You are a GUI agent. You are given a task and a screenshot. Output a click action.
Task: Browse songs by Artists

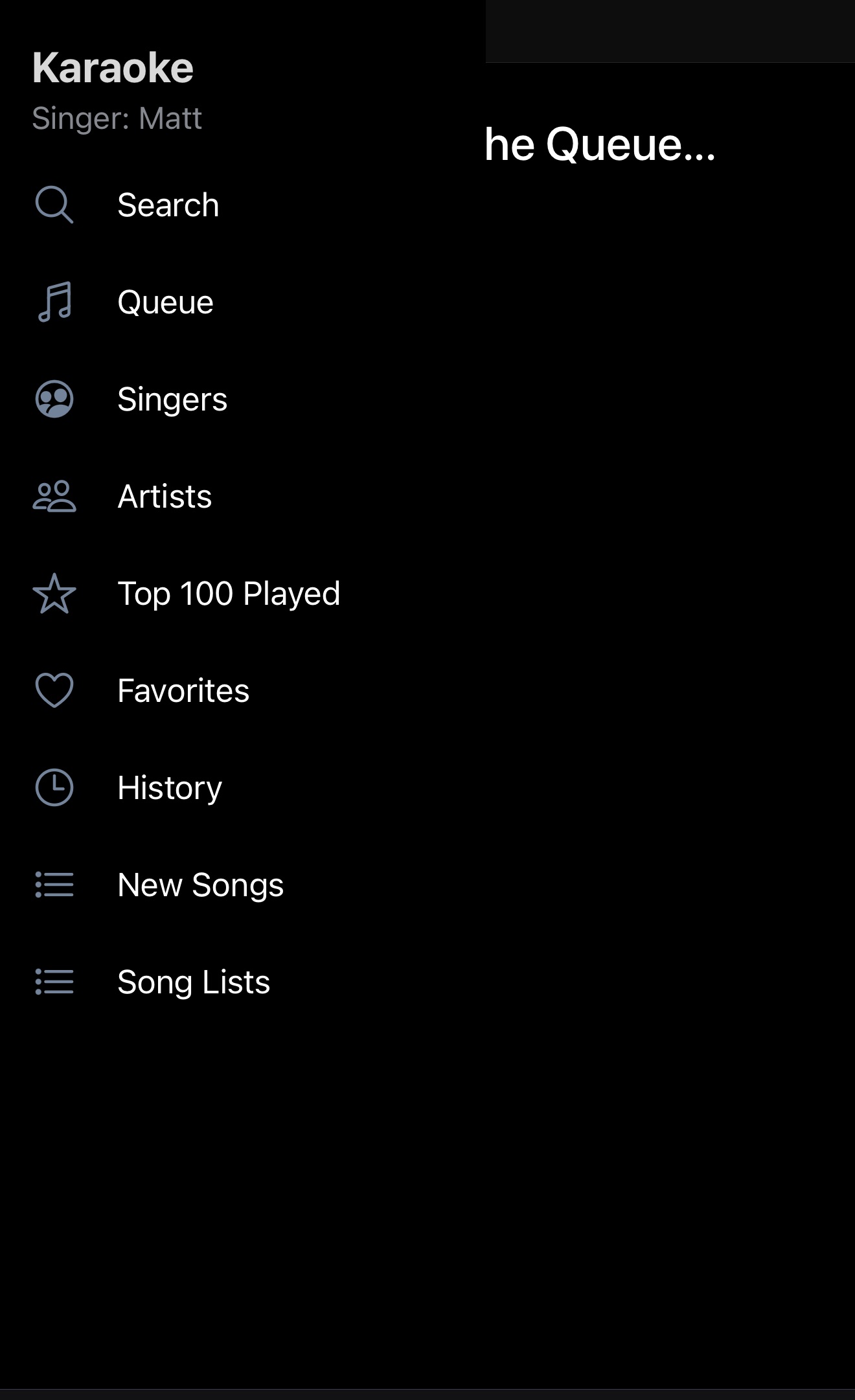click(x=165, y=497)
